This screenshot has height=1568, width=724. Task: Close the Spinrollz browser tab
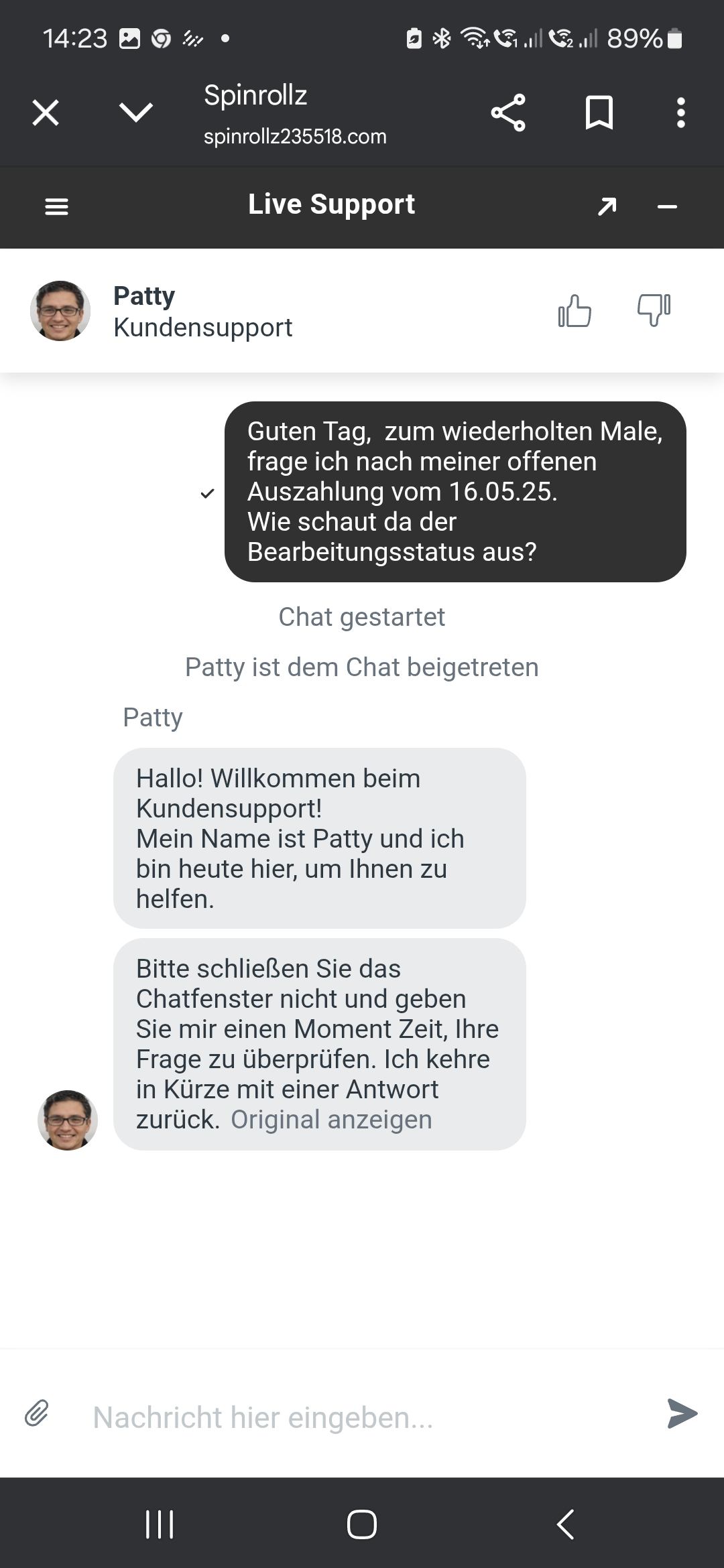[46, 113]
